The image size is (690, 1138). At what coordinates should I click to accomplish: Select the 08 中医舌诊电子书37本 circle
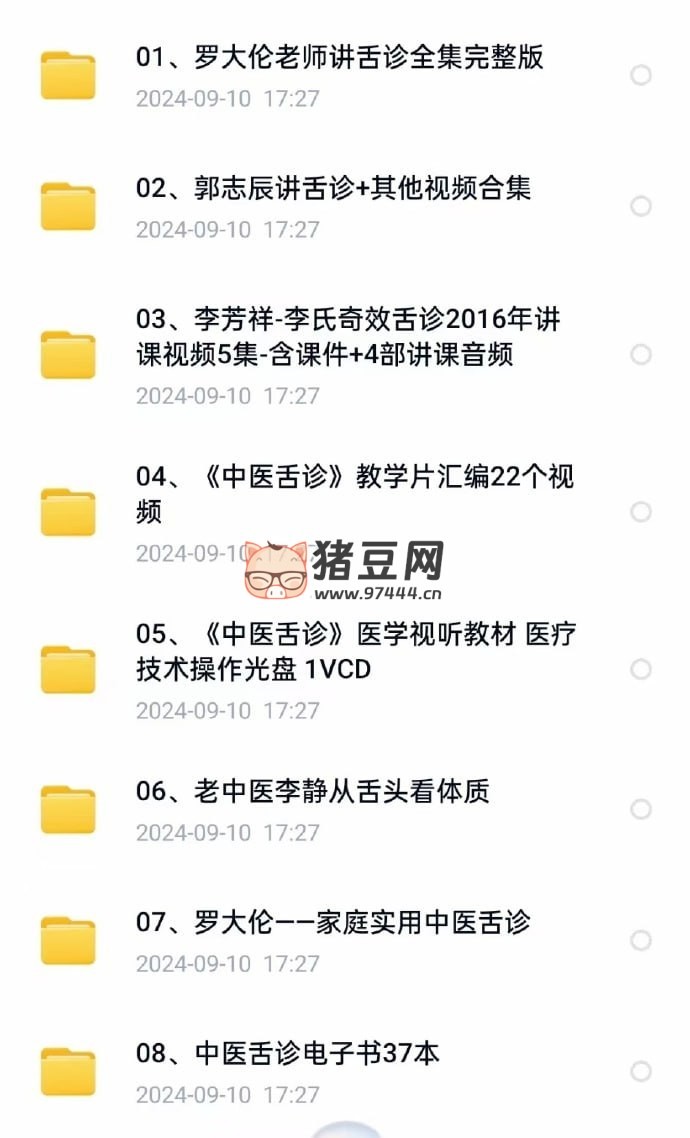point(641,1071)
